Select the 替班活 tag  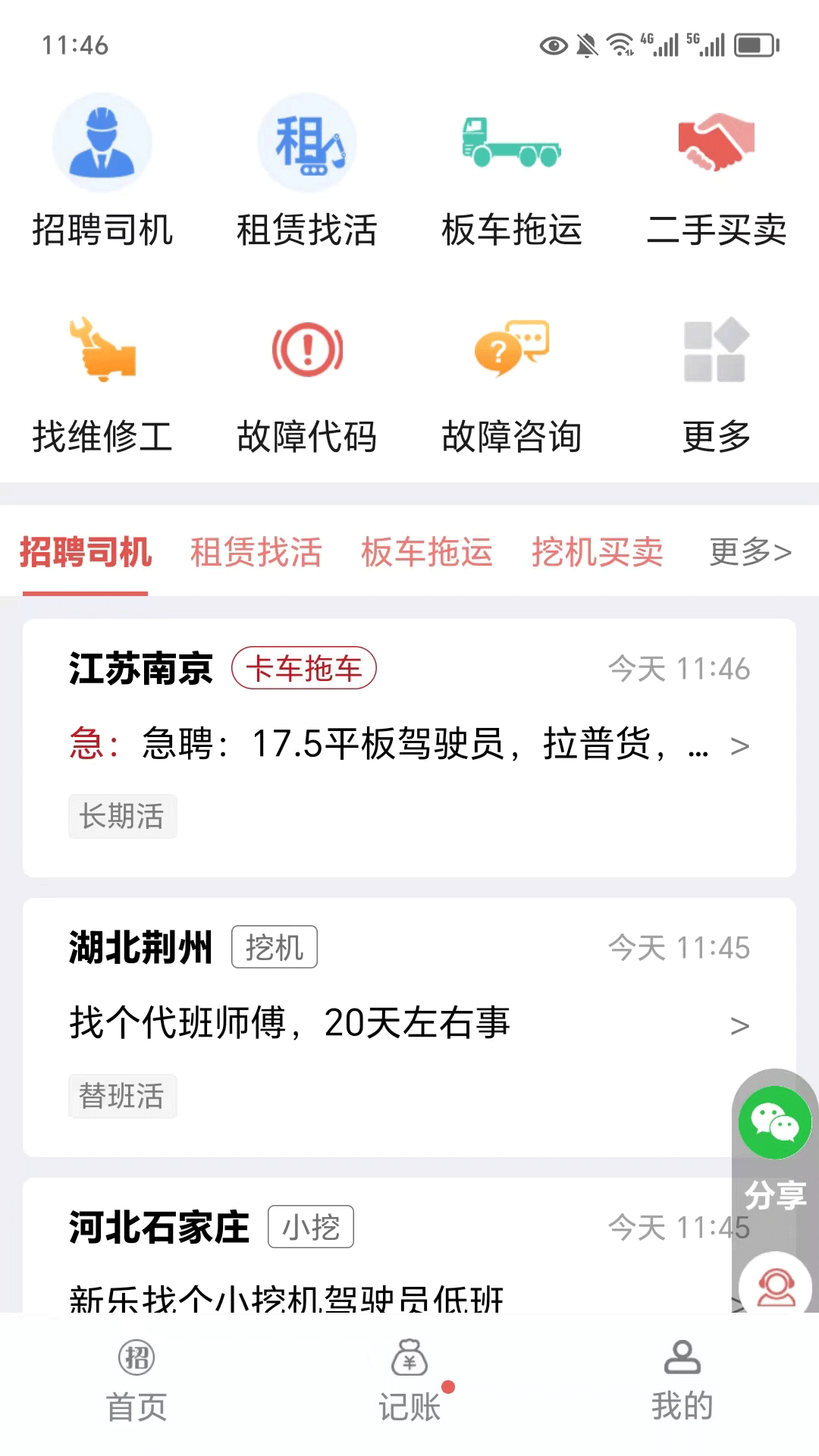click(123, 1097)
